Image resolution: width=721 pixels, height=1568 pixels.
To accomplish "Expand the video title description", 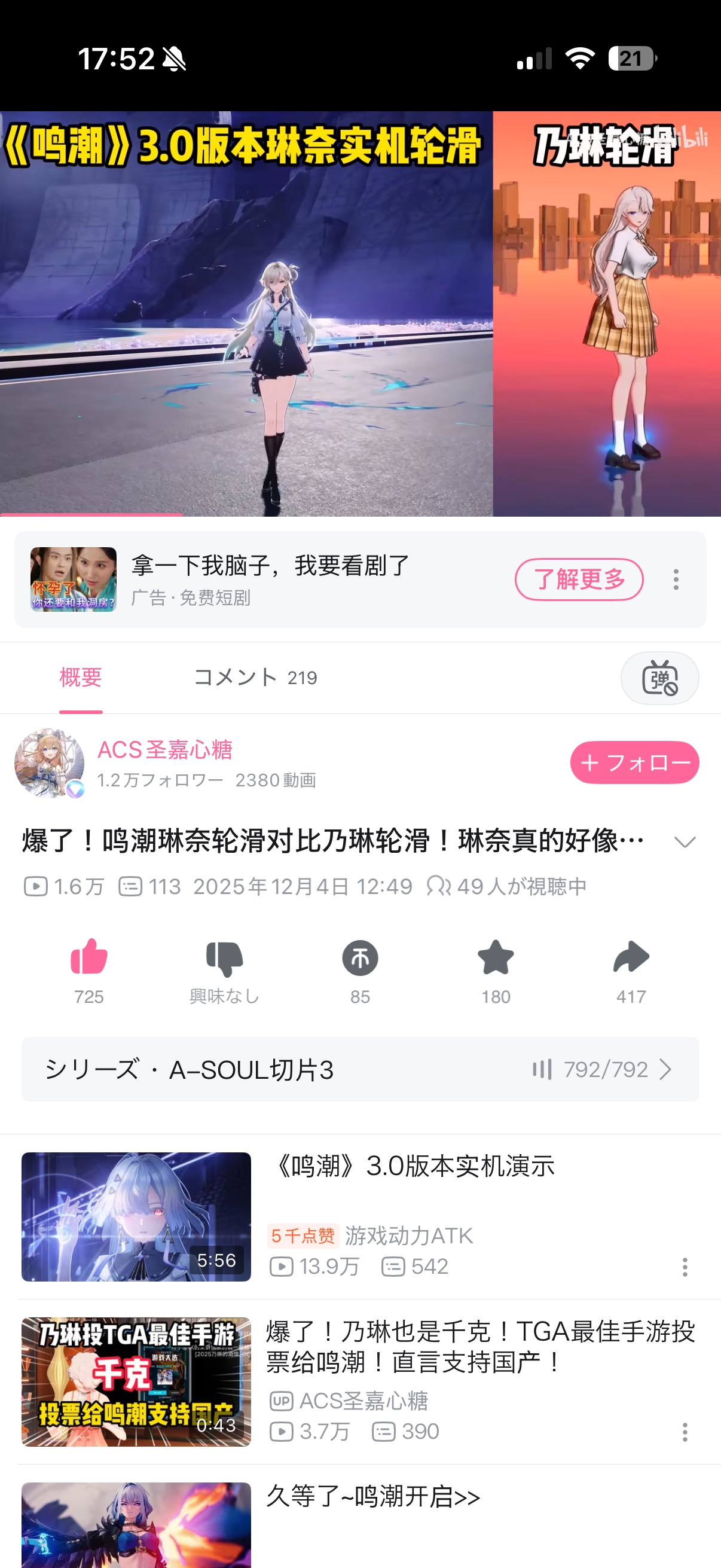I will [685, 842].
